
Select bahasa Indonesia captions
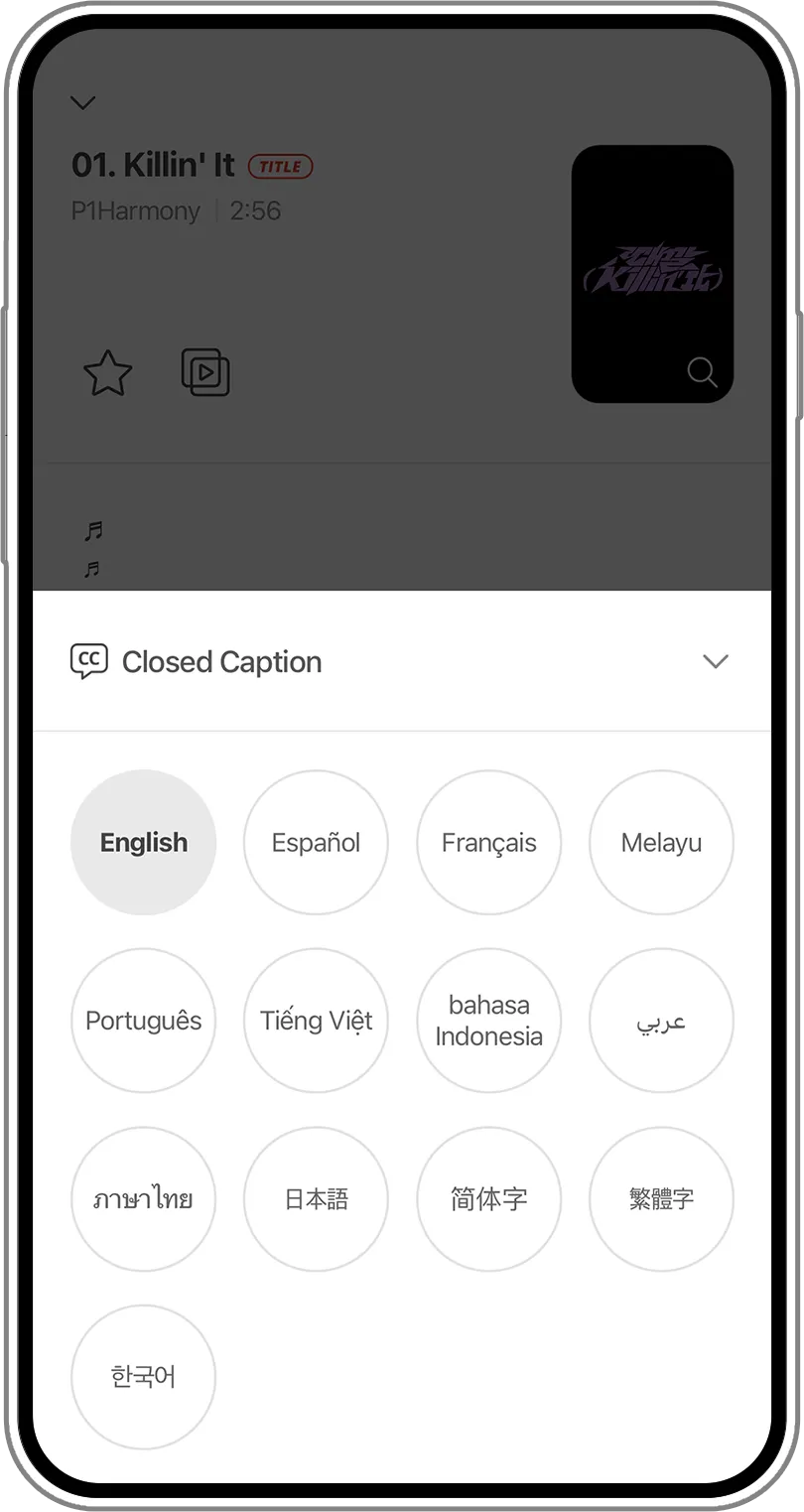[x=488, y=1021]
